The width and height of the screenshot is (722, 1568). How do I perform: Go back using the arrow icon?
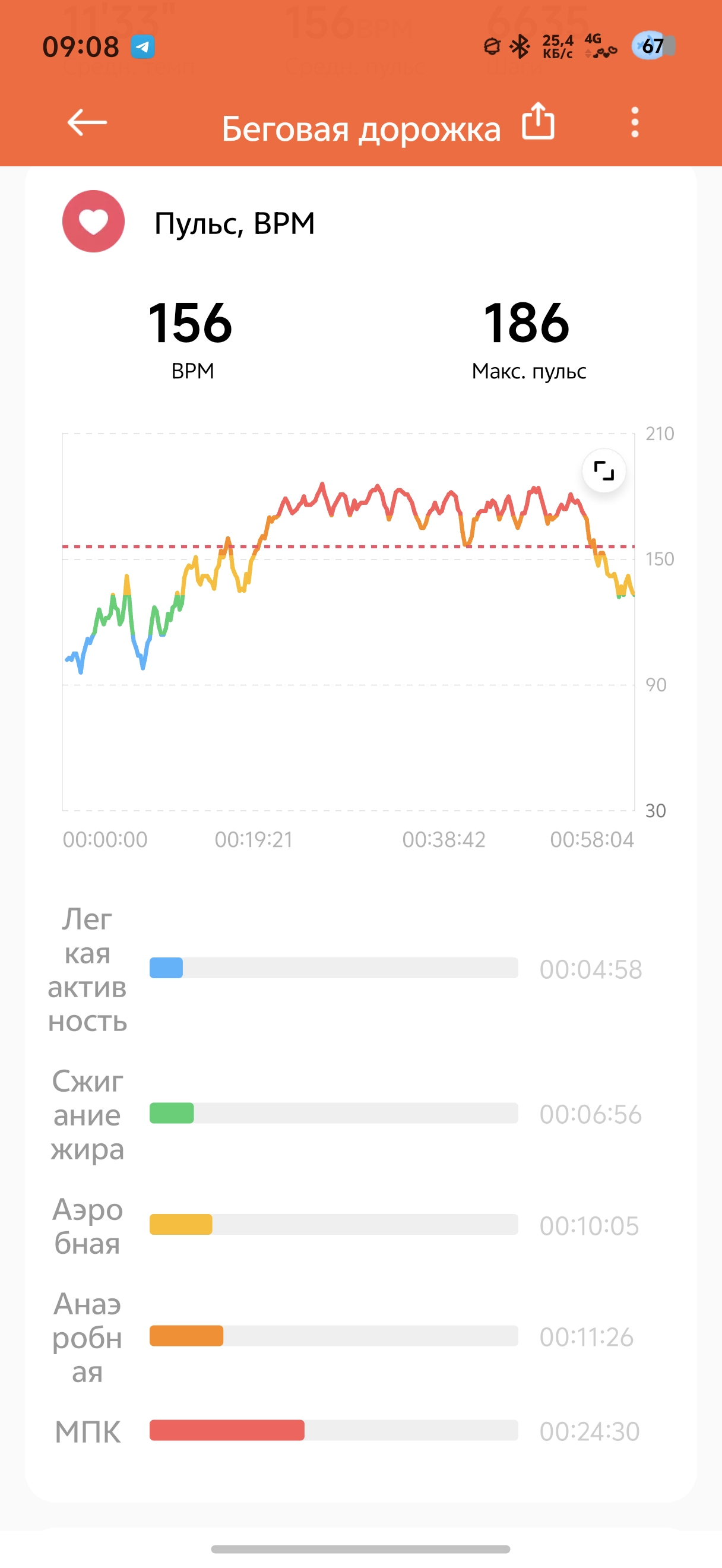87,122
